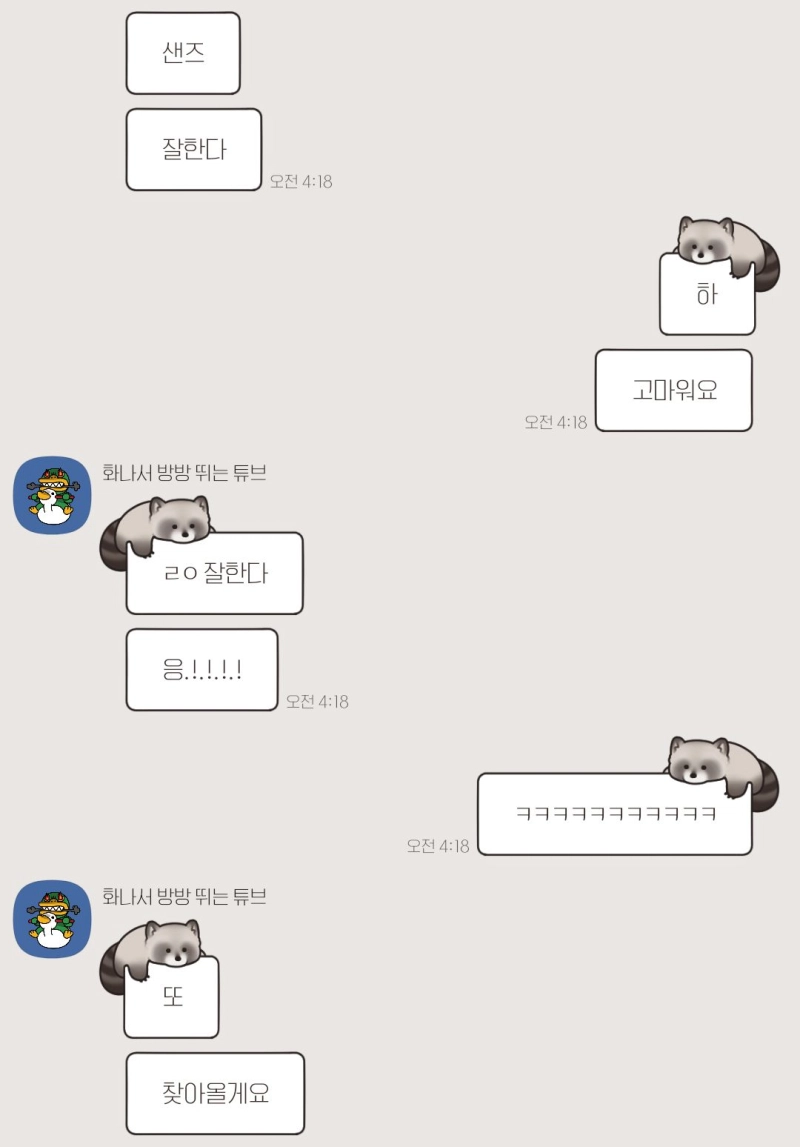Open the Tube profile picture beside ㄹㅇ 잘한다
The height and width of the screenshot is (1147, 800).
point(52,495)
